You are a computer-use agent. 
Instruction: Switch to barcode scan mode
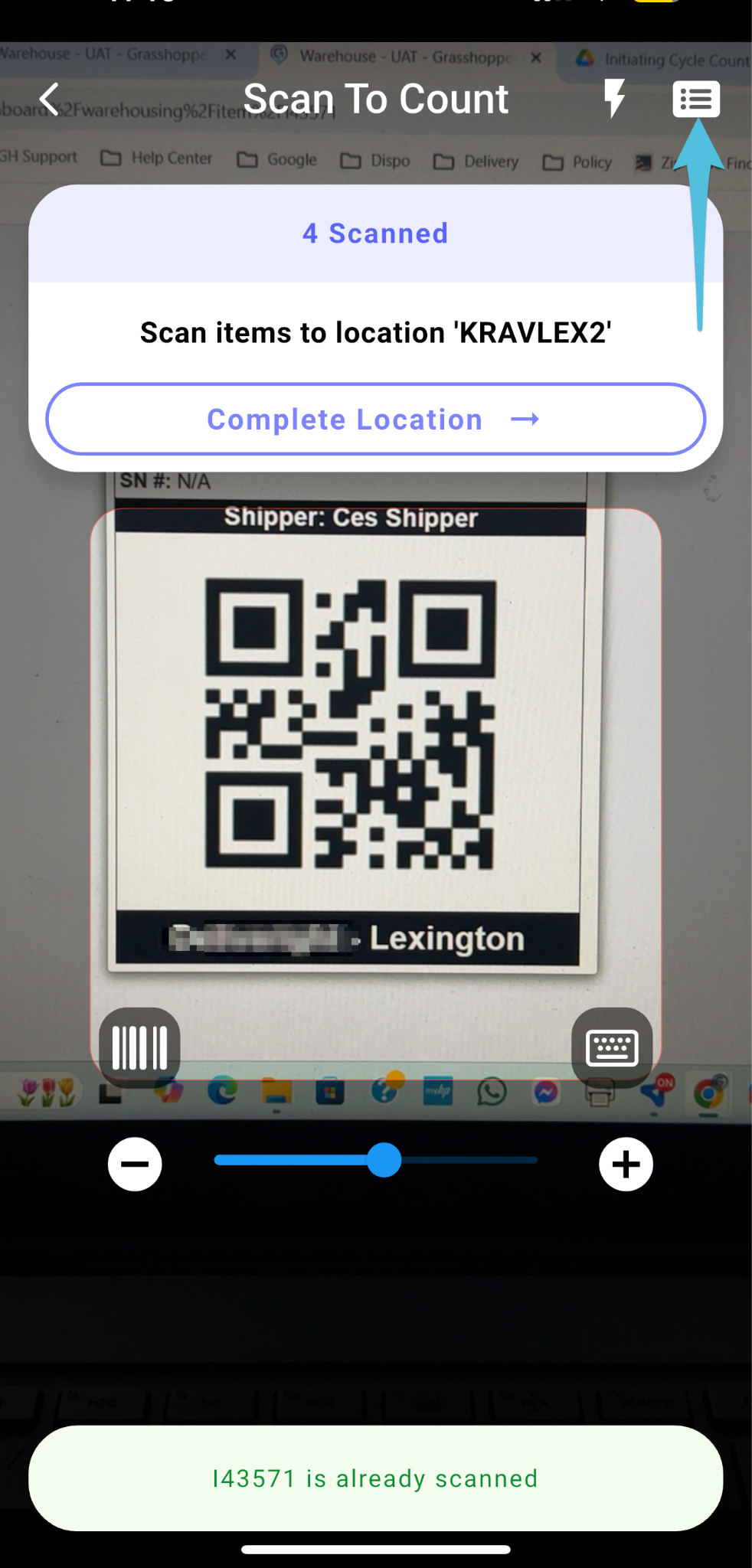(x=139, y=1047)
